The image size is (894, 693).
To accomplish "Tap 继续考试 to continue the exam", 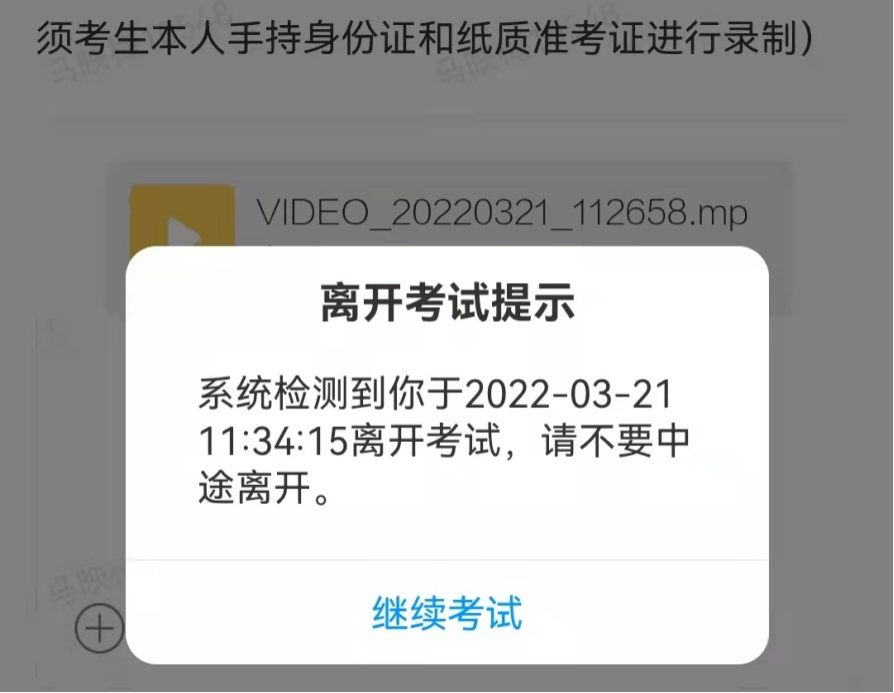I will (x=447, y=612).
